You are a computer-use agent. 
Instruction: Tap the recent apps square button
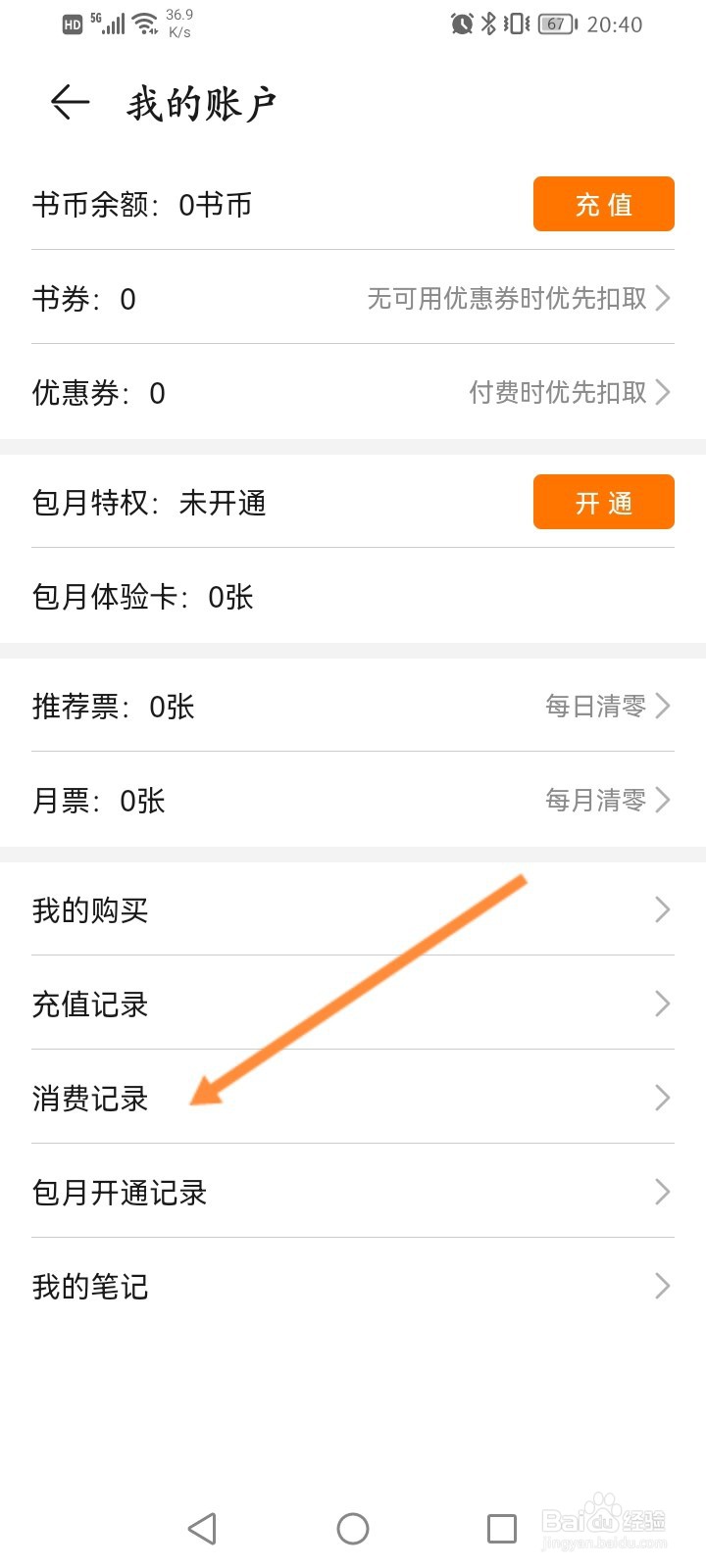tap(500, 1528)
